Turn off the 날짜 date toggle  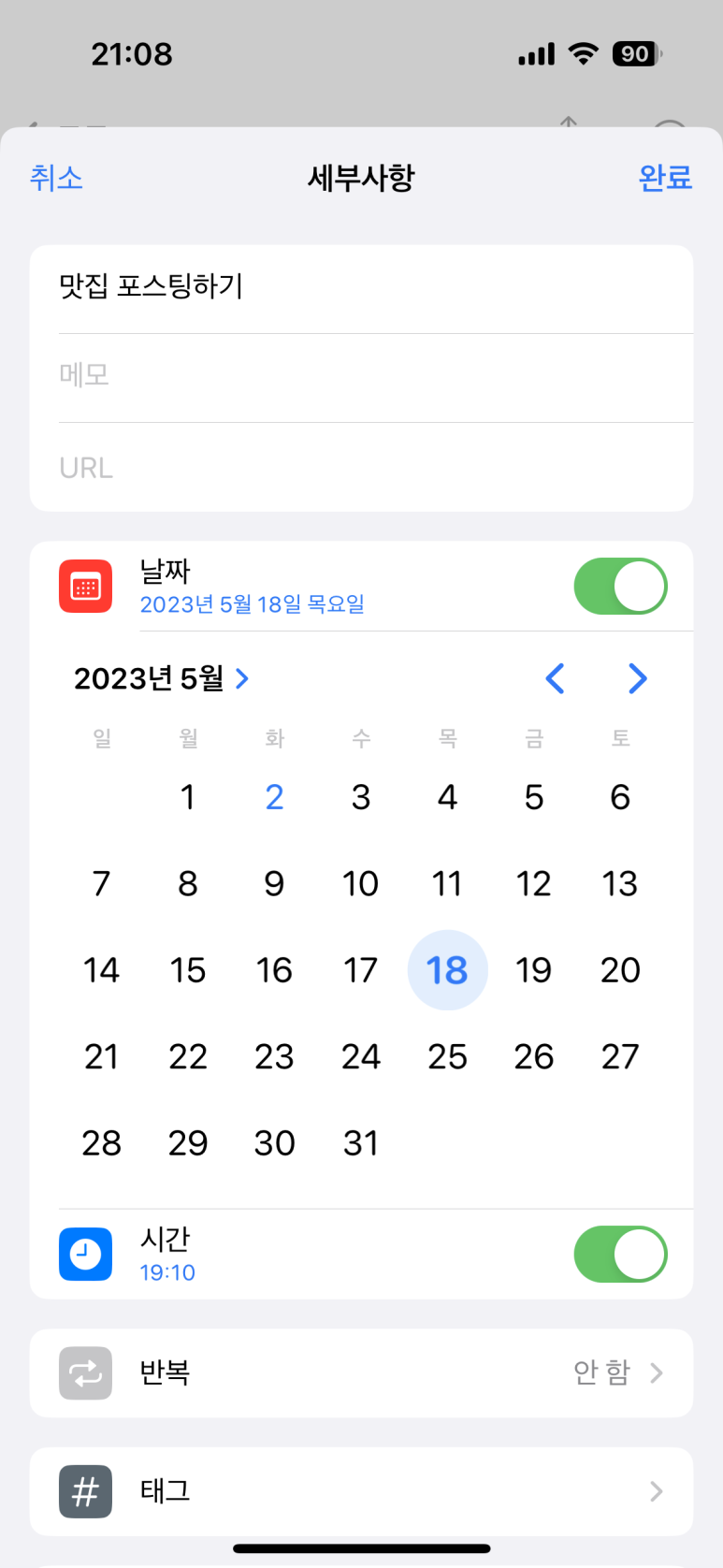(x=620, y=587)
